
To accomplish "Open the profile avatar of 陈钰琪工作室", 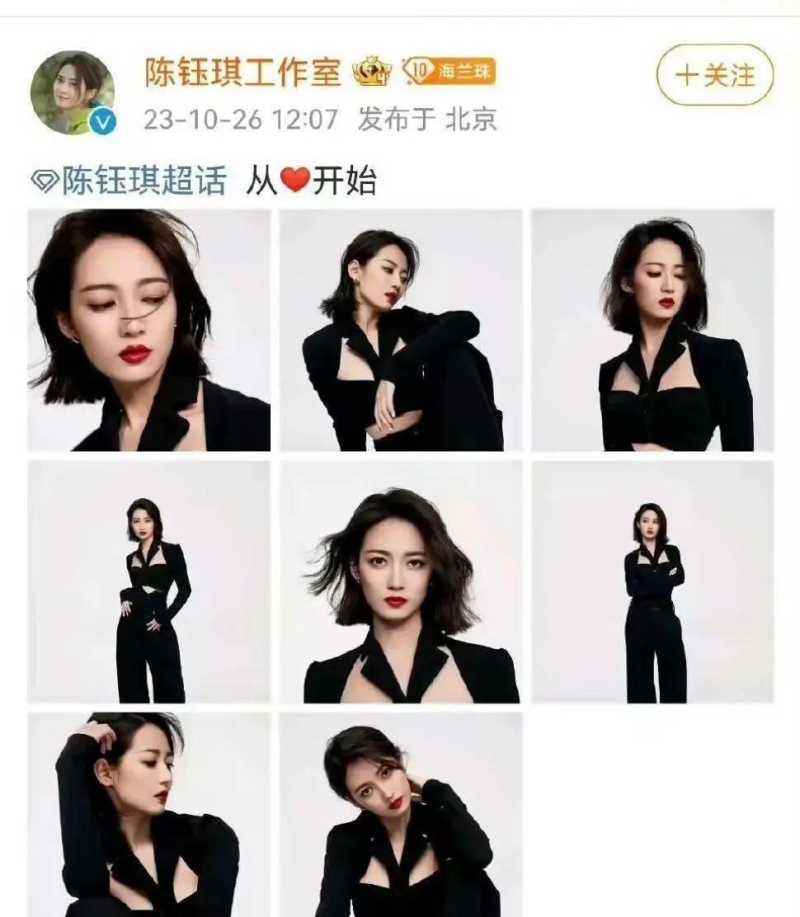I will [72, 93].
